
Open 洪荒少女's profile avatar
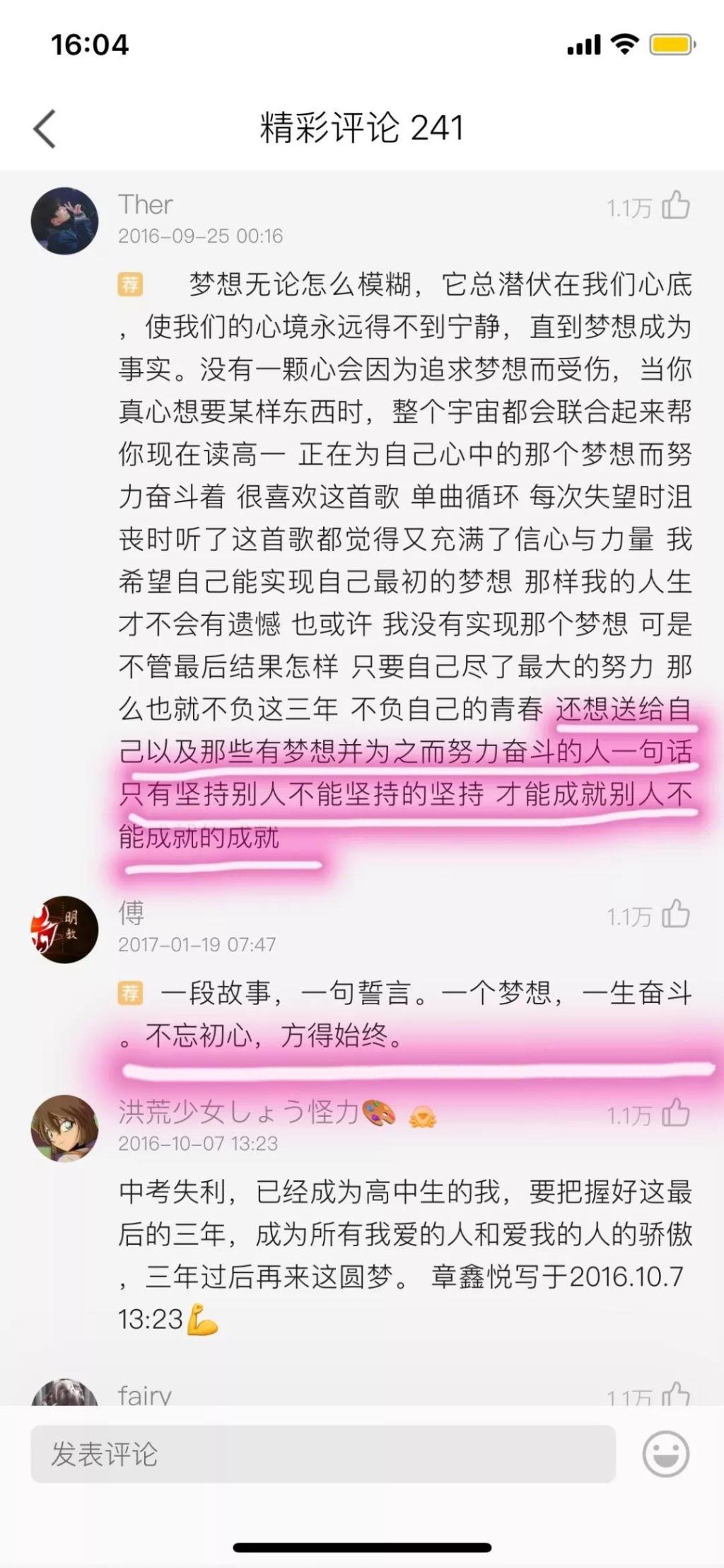click(x=64, y=1128)
